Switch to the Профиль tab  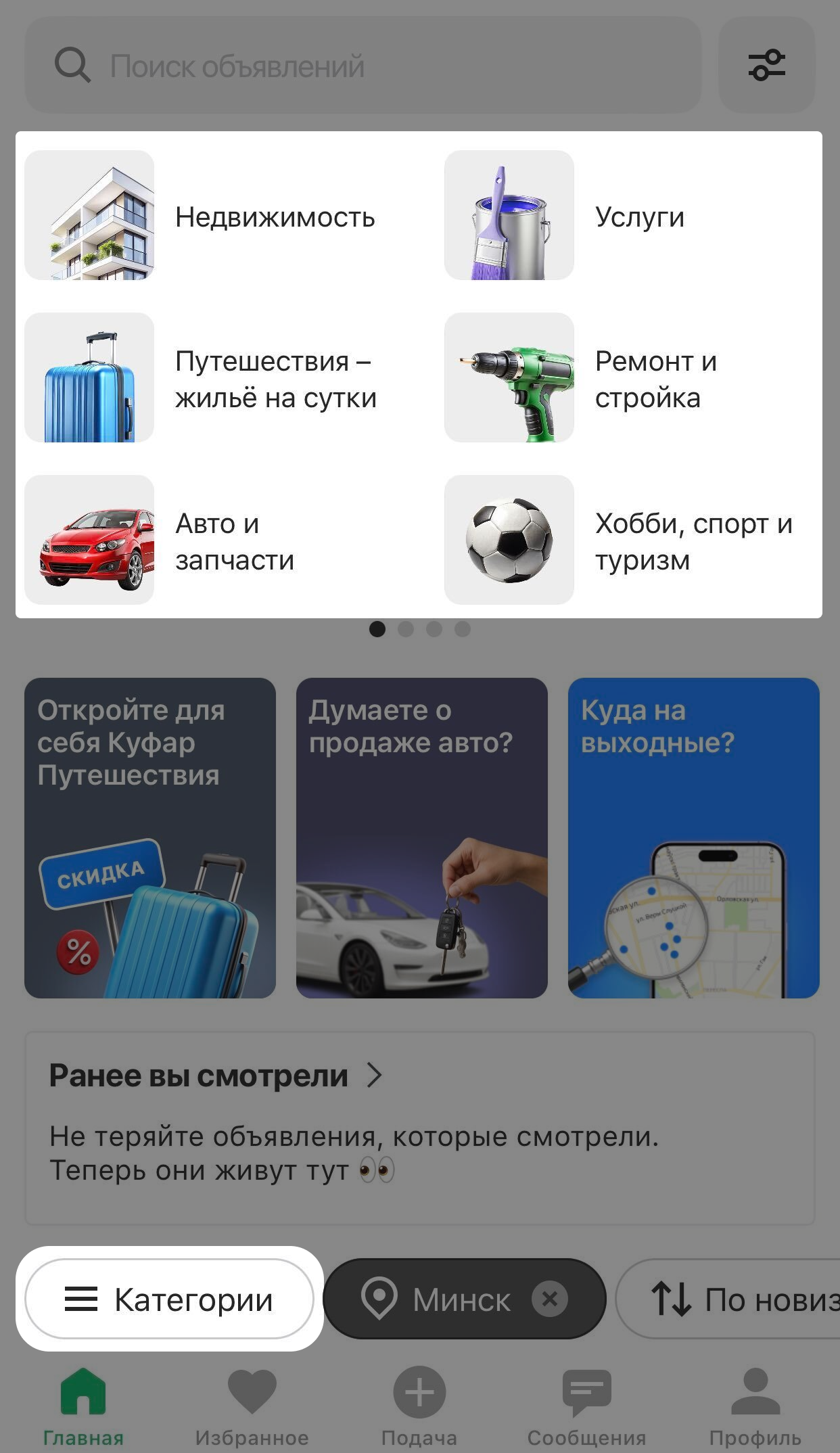click(755, 1406)
